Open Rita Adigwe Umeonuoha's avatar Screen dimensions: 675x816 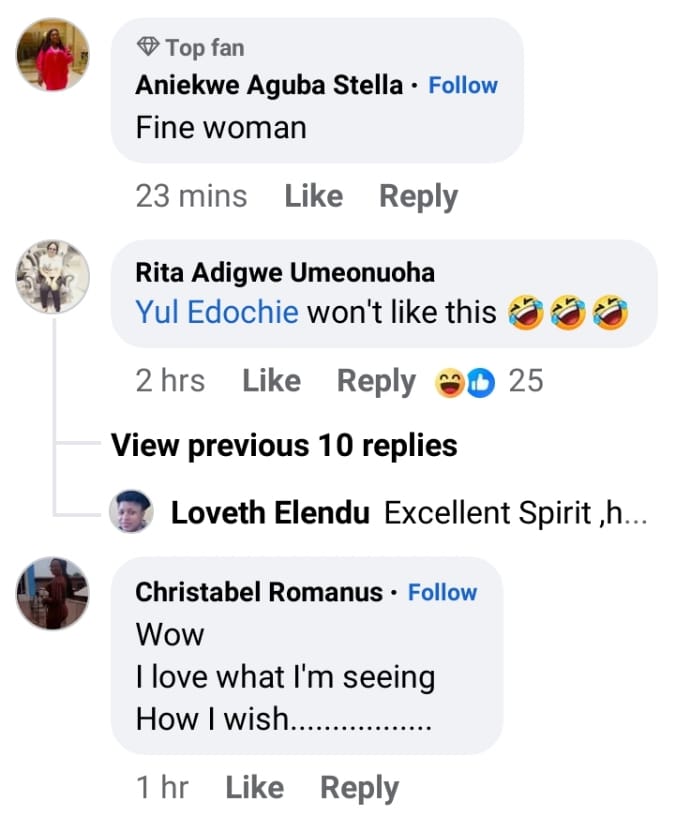pyautogui.click(x=54, y=276)
